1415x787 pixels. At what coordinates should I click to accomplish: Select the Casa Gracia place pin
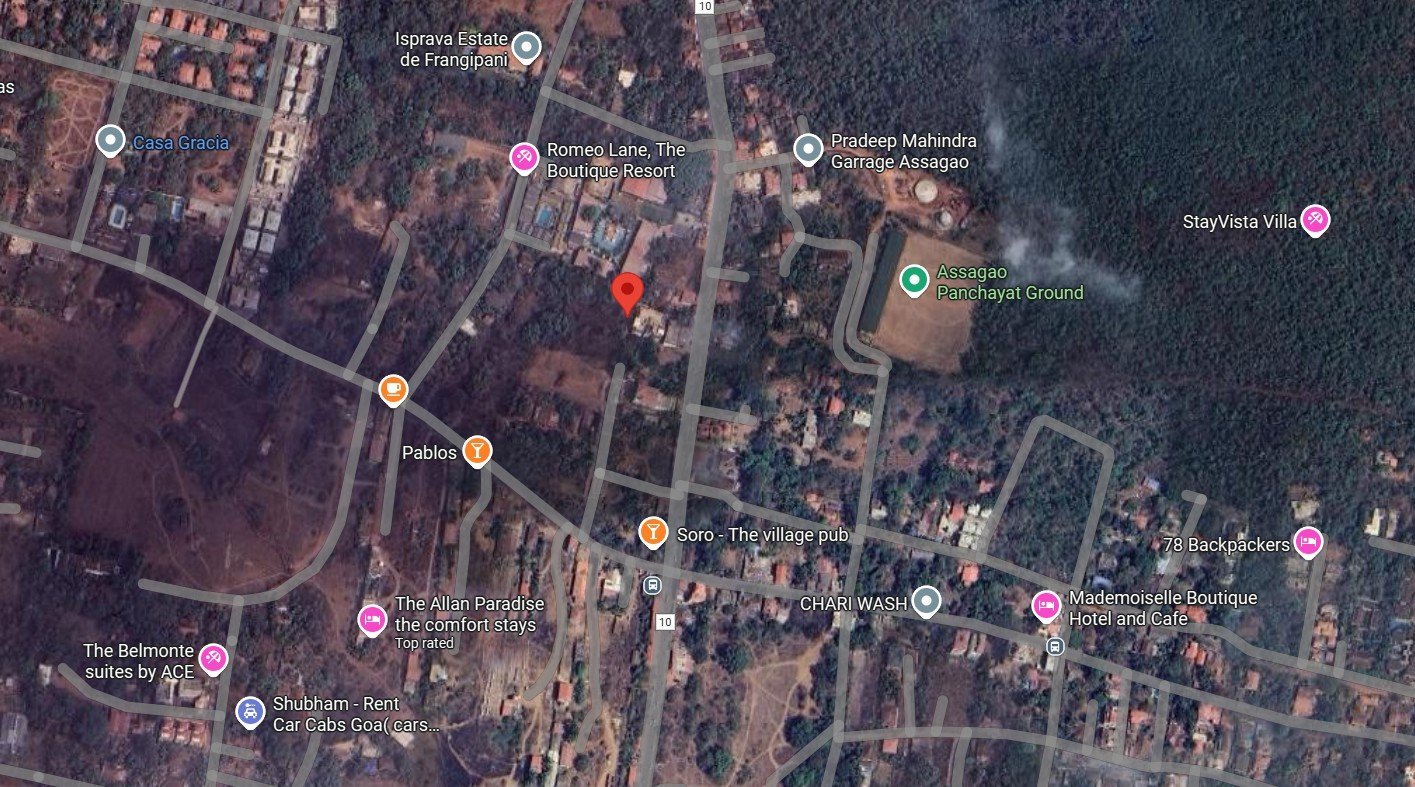click(x=110, y=140)
